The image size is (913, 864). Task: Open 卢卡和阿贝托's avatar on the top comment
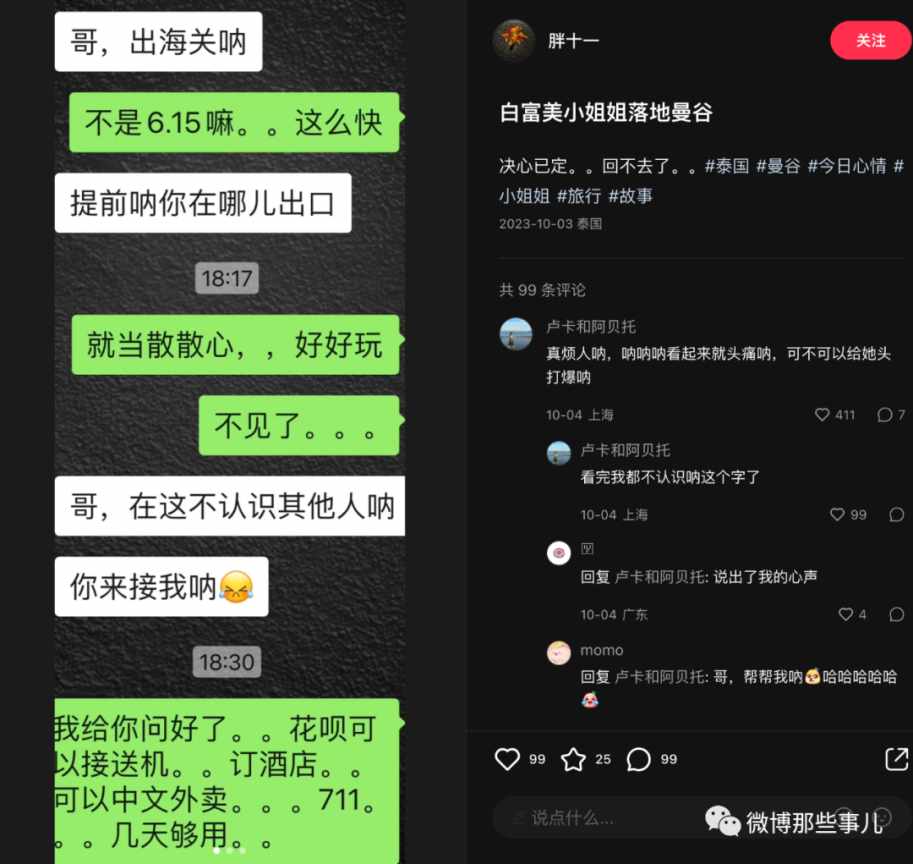coord(516,334)
